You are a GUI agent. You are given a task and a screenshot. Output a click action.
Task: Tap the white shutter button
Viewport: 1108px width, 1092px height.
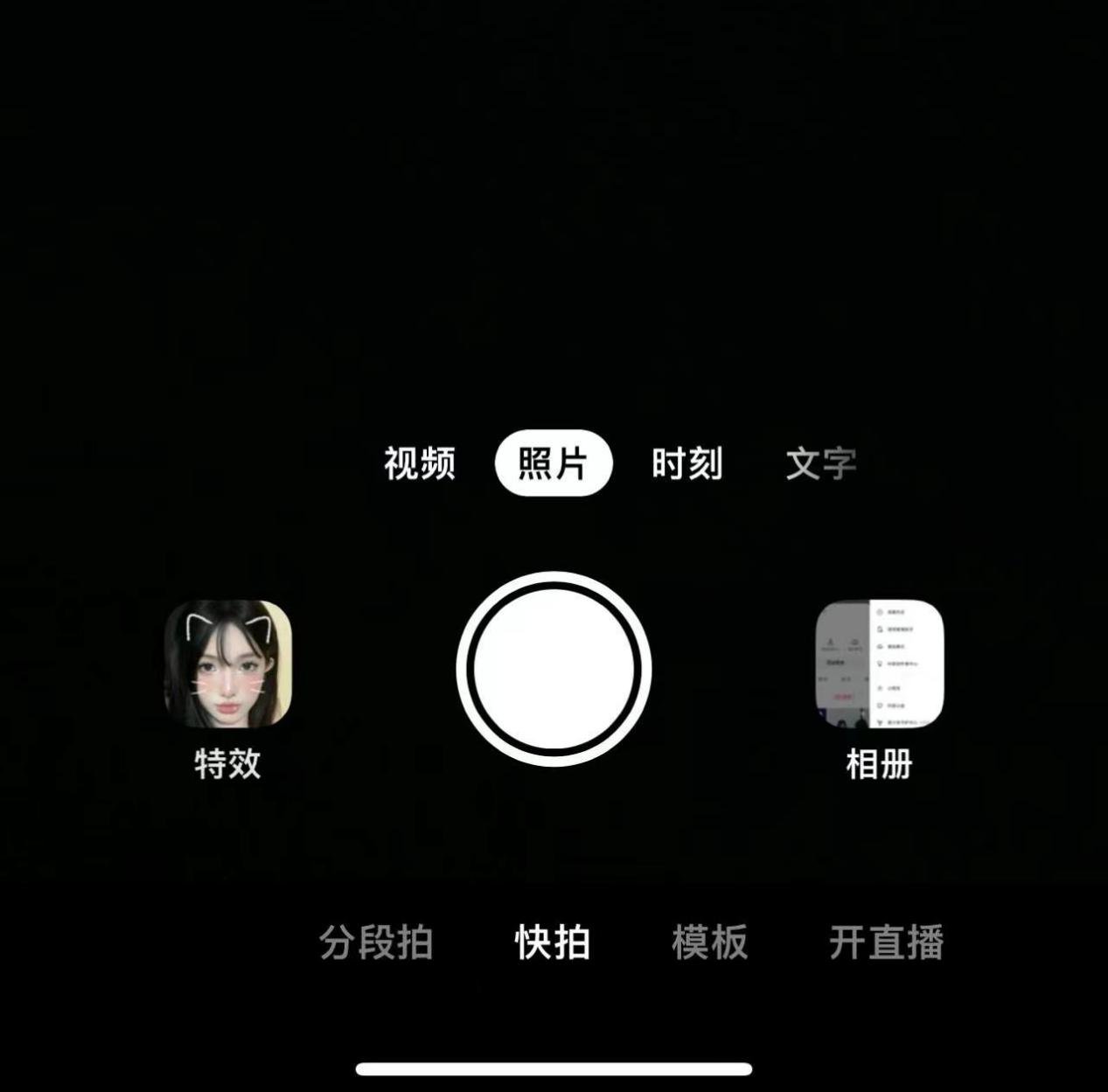[x=554, y=669]
